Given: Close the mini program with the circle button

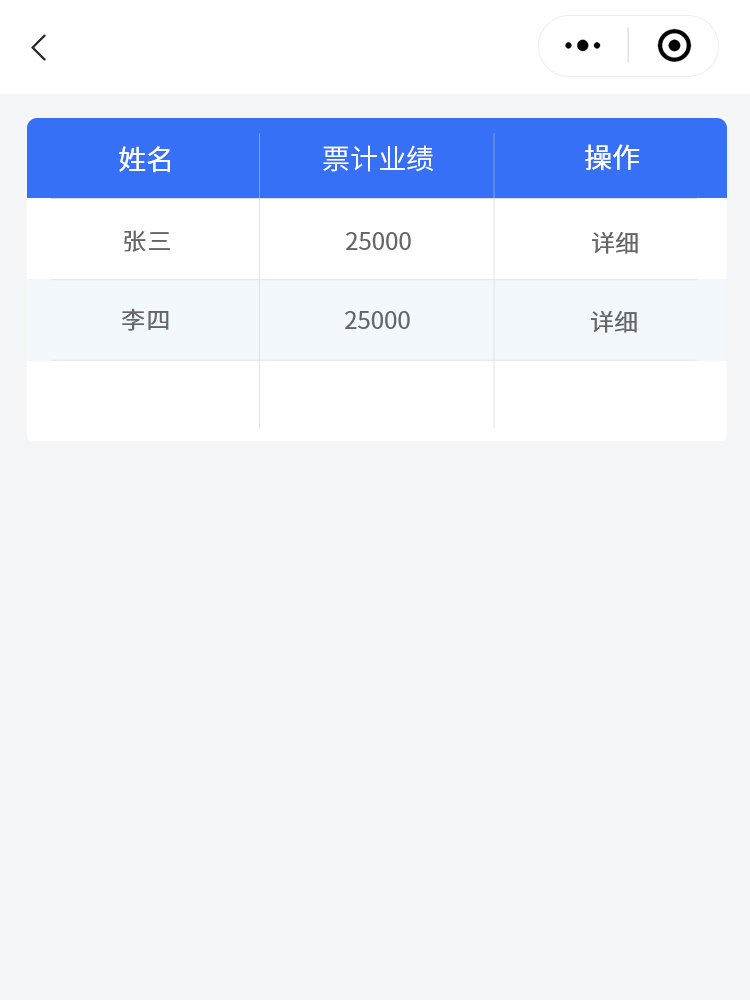Looking at the screenshot, I should coord(674,46).
